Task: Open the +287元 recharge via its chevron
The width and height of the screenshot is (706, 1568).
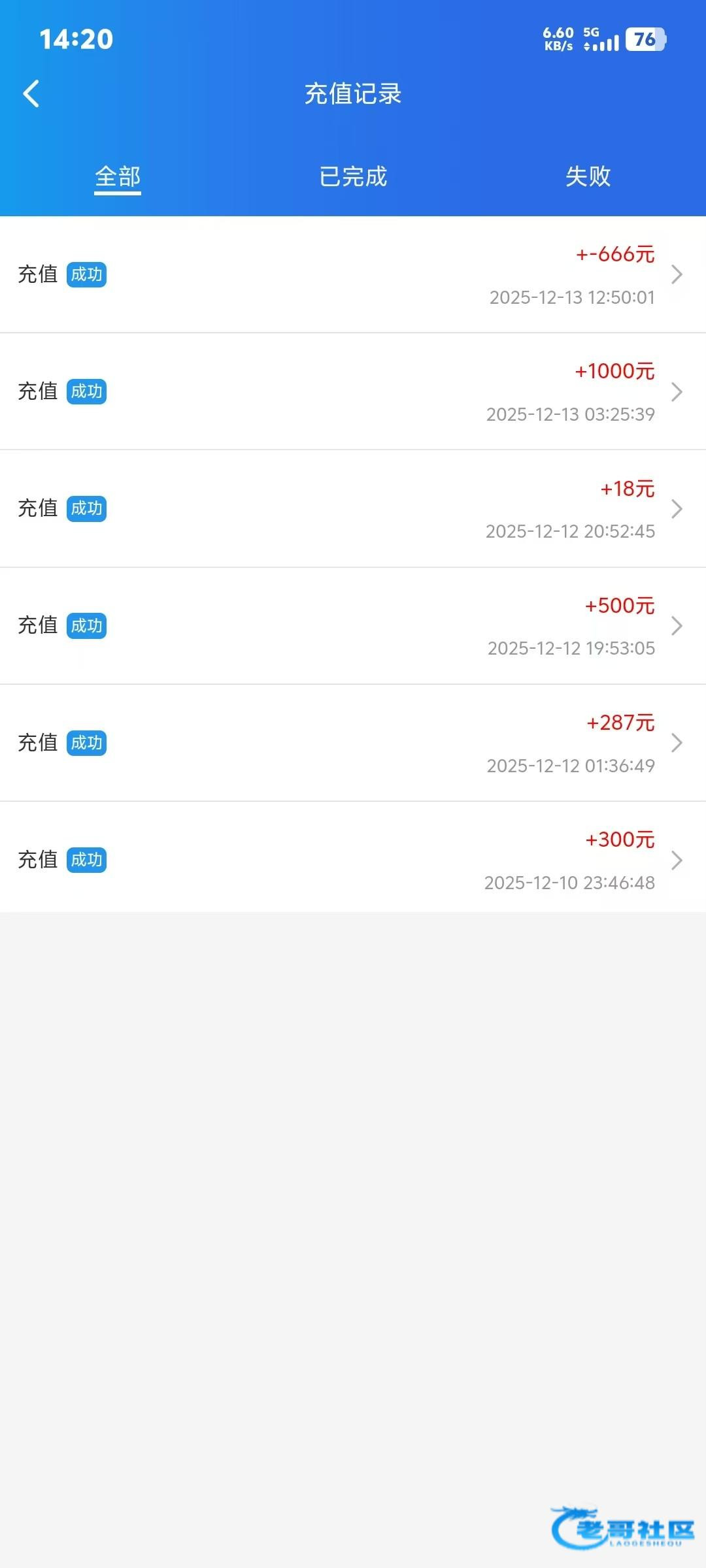Action: (677, 742)
